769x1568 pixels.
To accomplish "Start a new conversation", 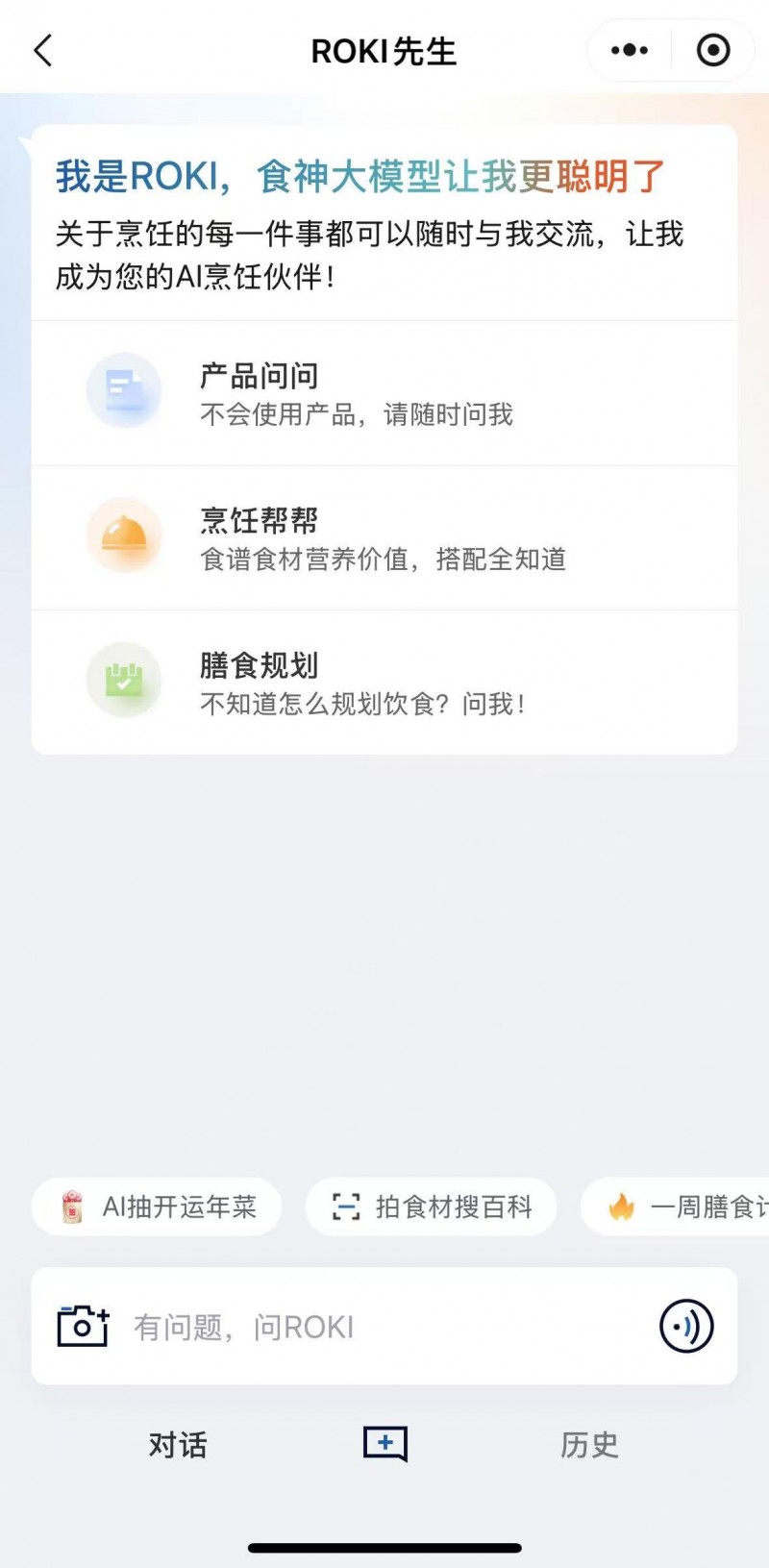I will click(x=385, y=1443).
